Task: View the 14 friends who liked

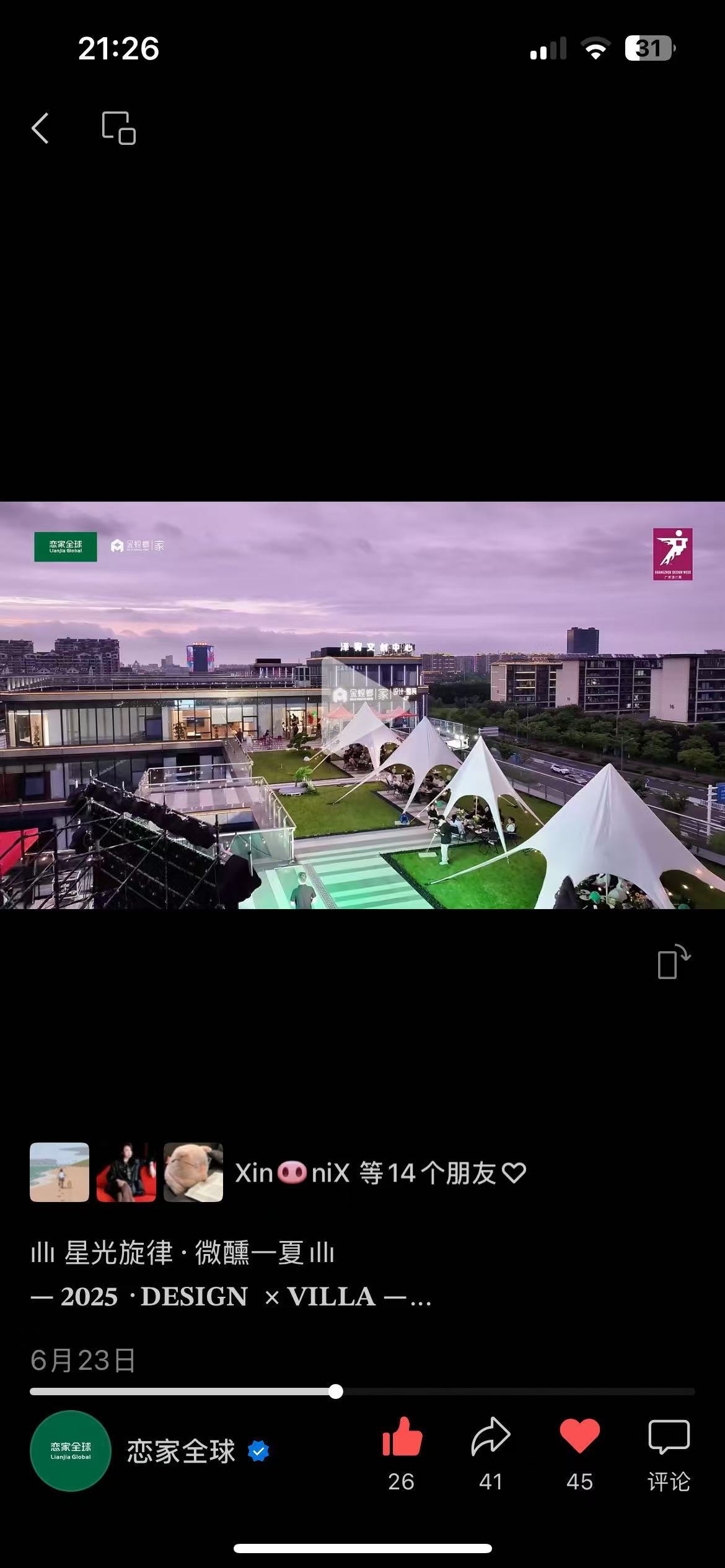Action: [x=379, y=1172]
